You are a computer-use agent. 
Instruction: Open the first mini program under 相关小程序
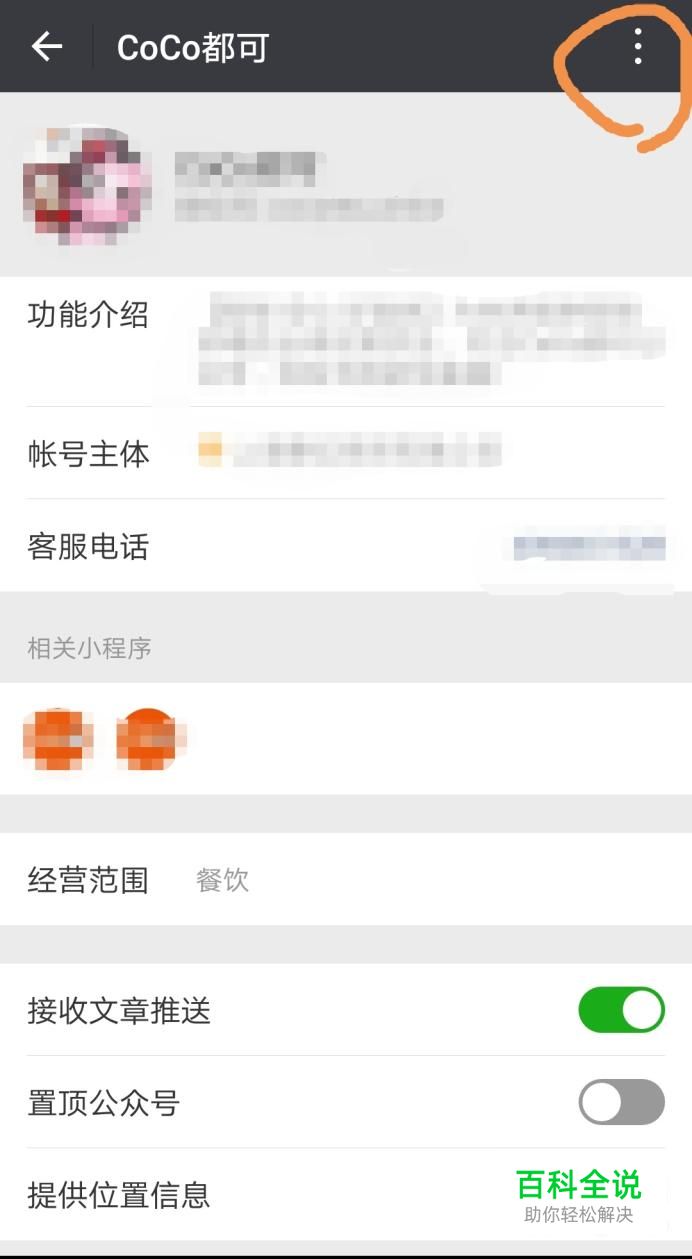coord(58,739)
